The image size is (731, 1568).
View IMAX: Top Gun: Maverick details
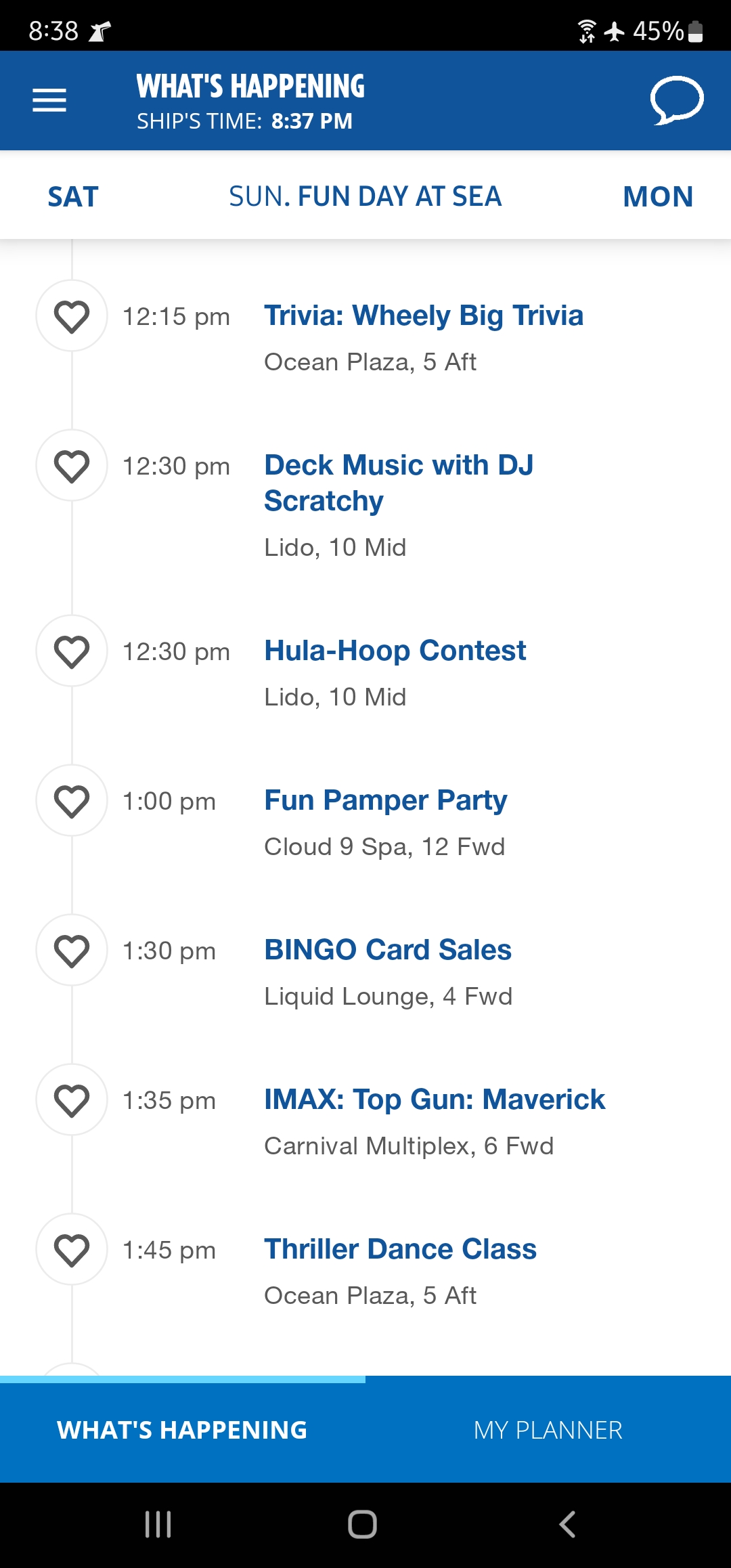435,1099
